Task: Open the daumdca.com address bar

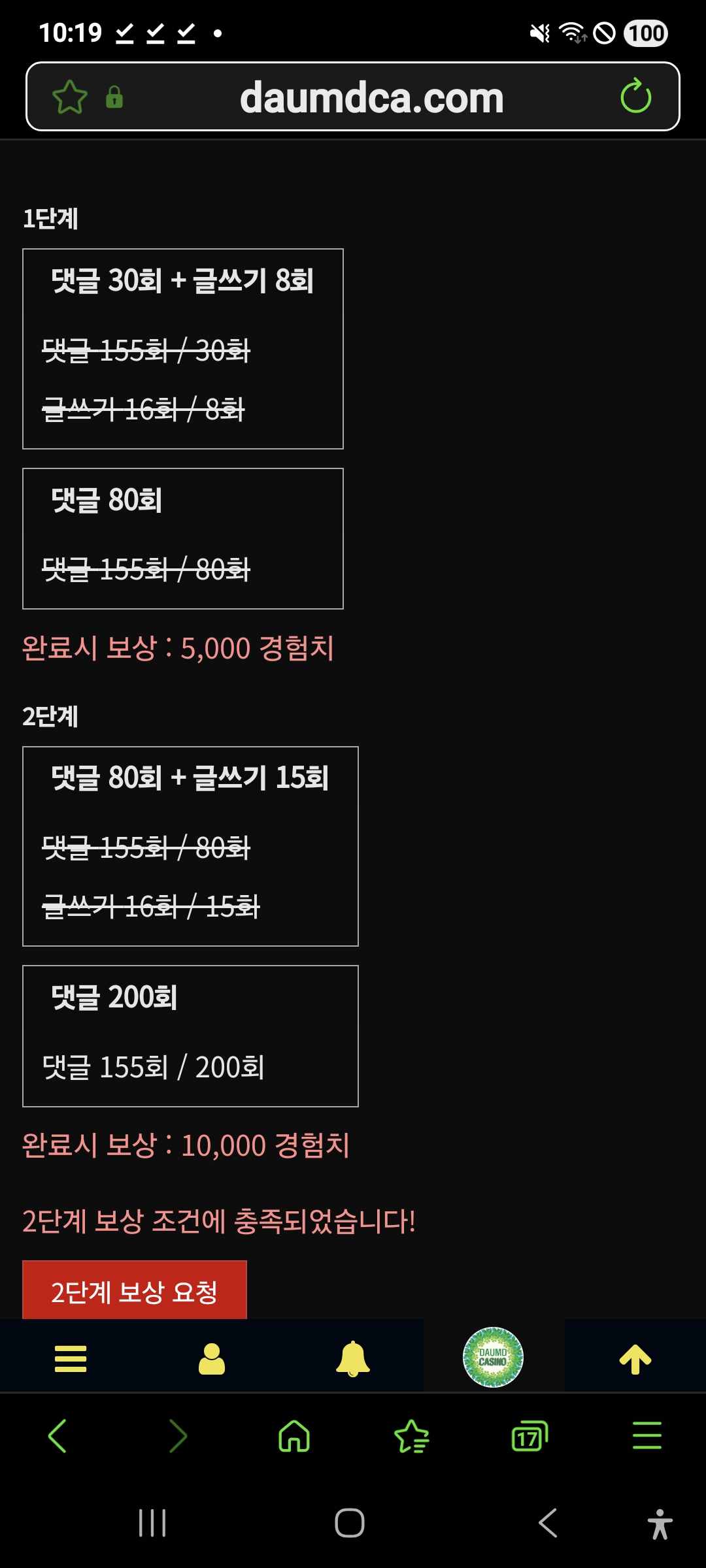Action: [371, 98]
